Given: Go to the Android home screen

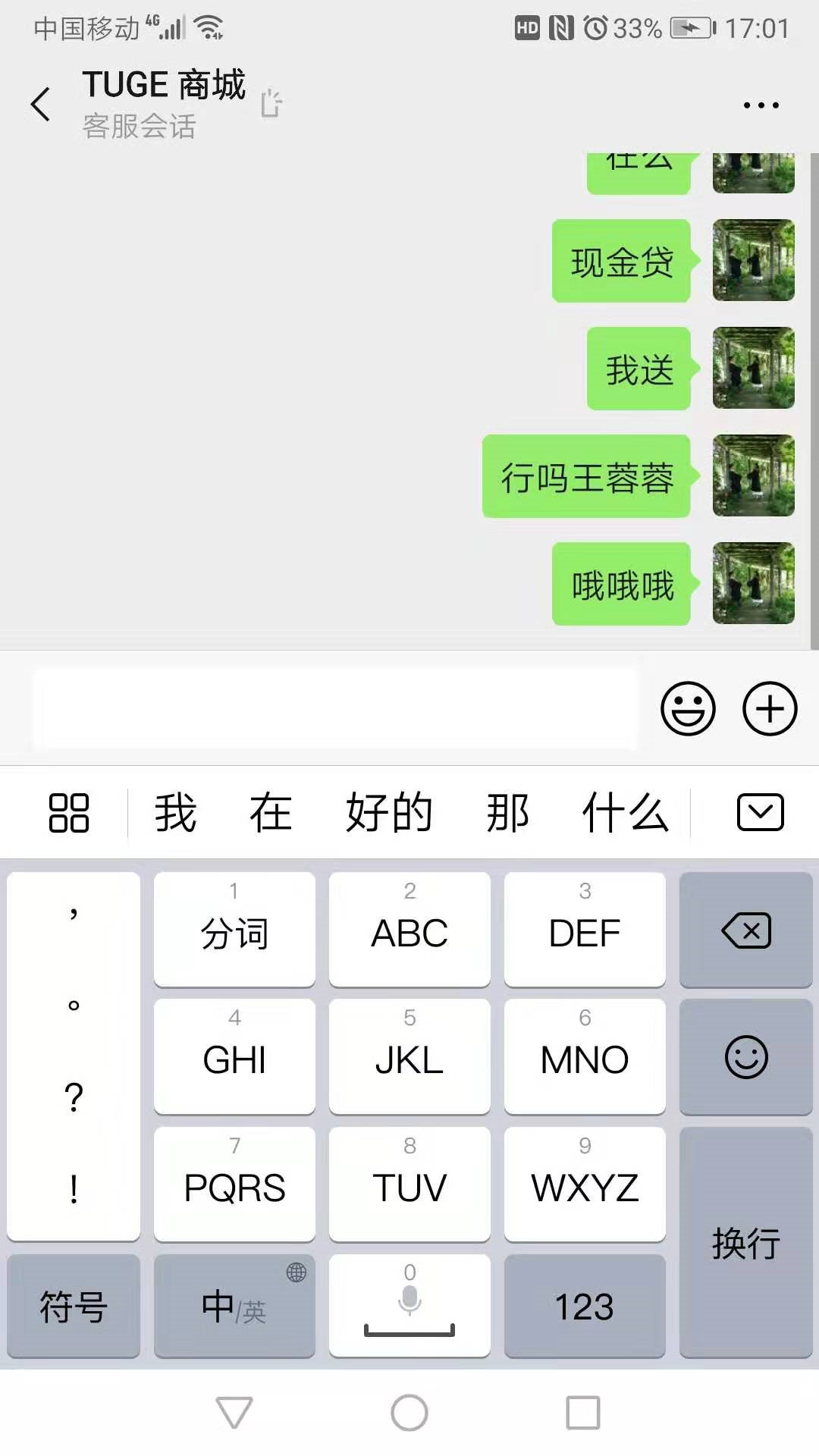Looking at the screenshot, I should point(409,1413).
